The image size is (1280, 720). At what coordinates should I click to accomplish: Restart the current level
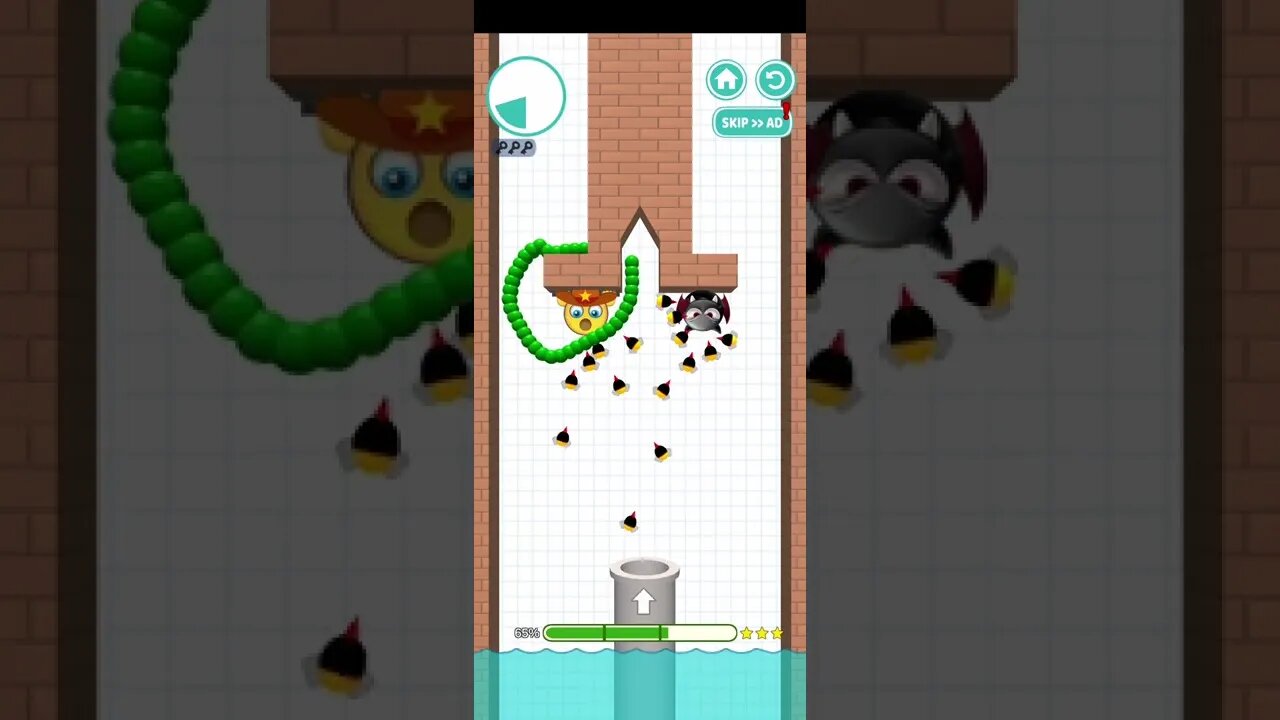(774, 80)
